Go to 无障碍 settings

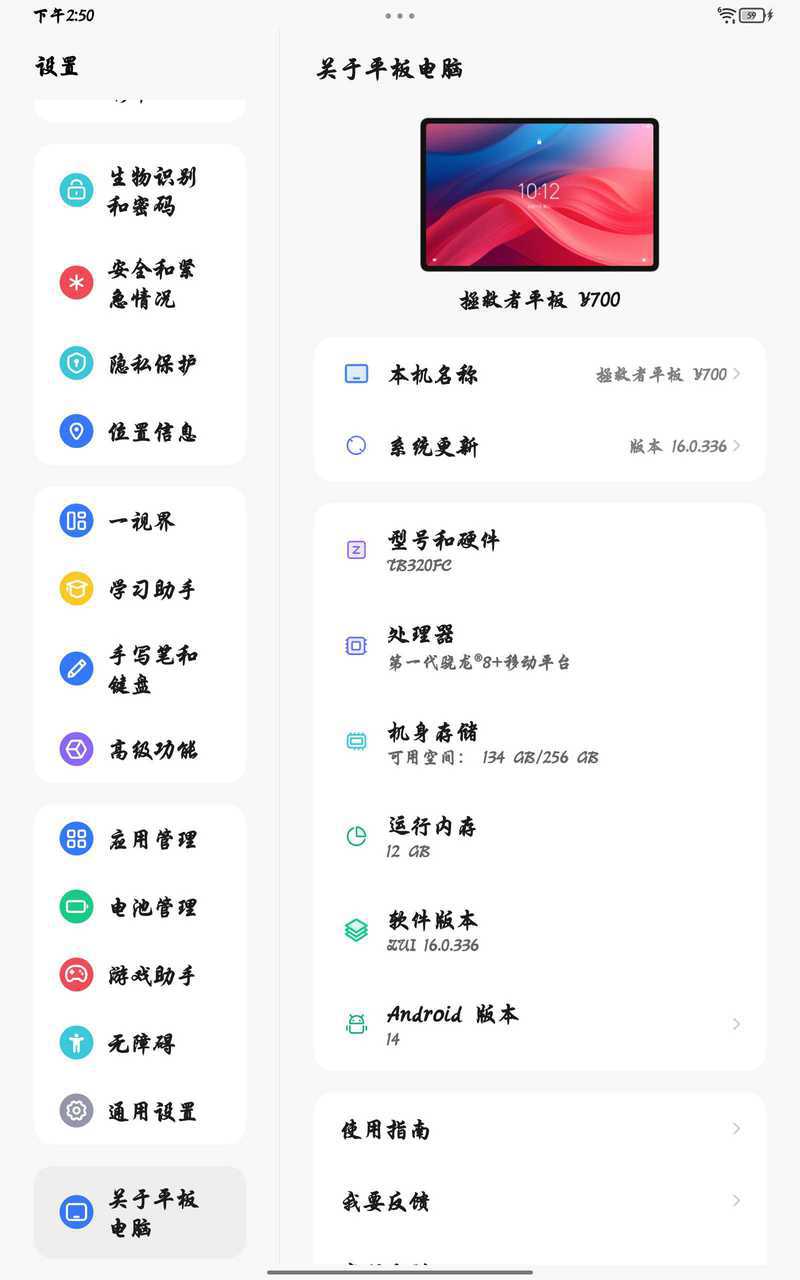tap(140, 1043)
